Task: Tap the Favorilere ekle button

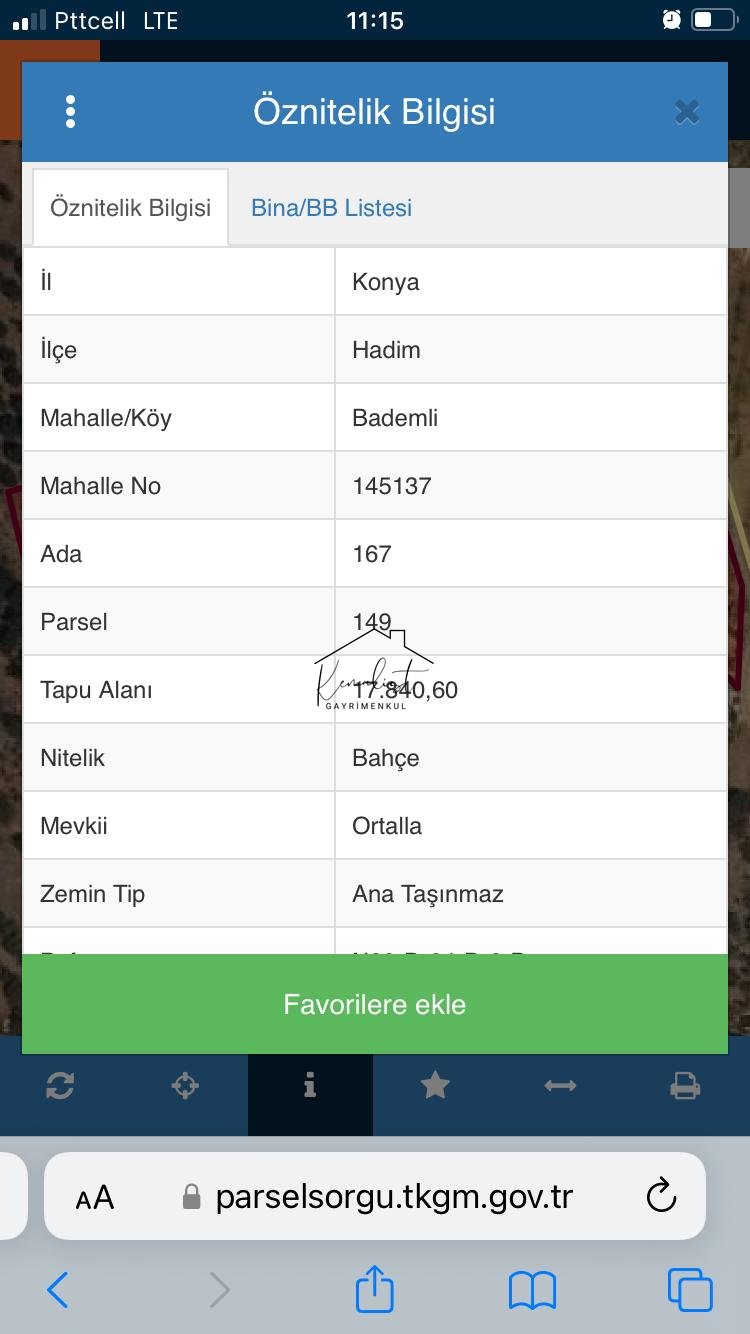Action: (375, 1004)
